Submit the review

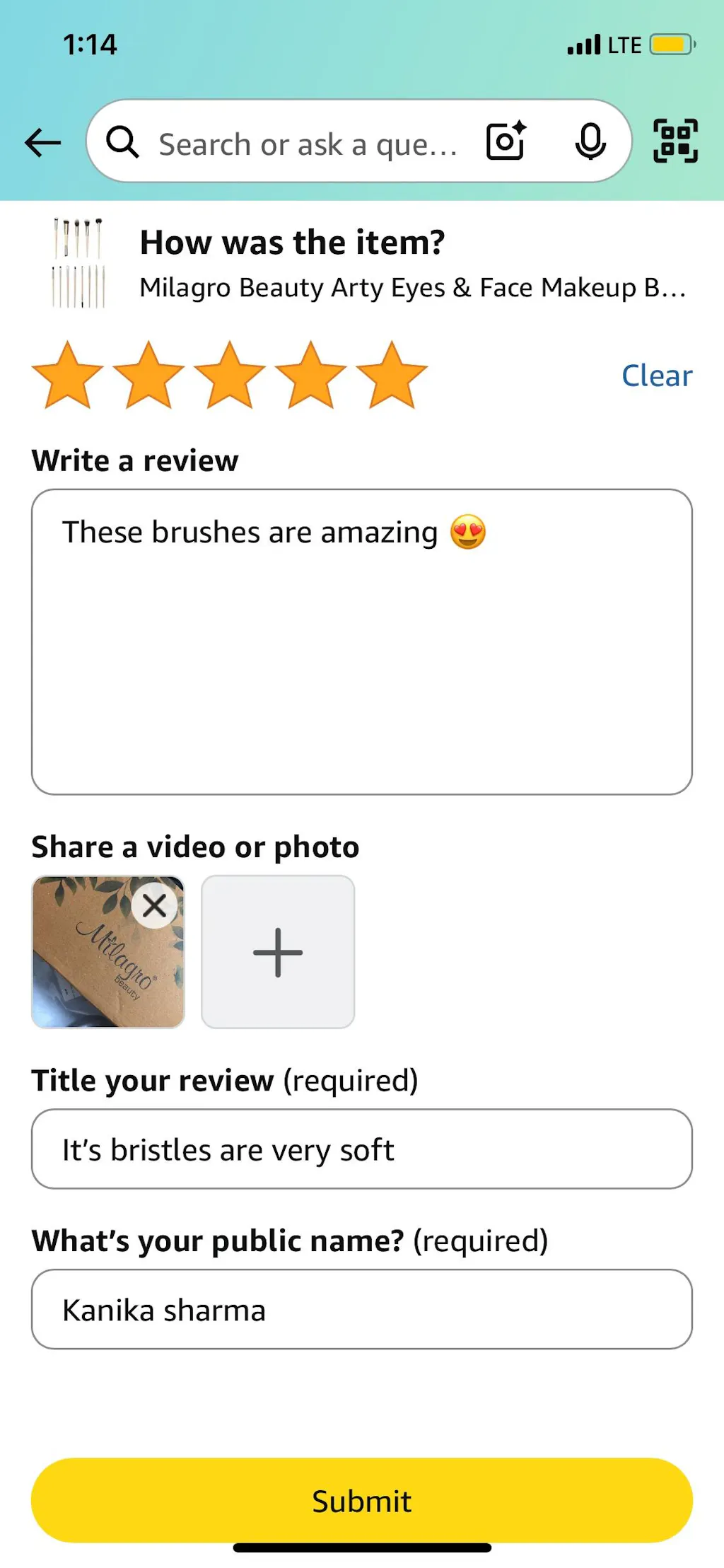pos(362,1500)
